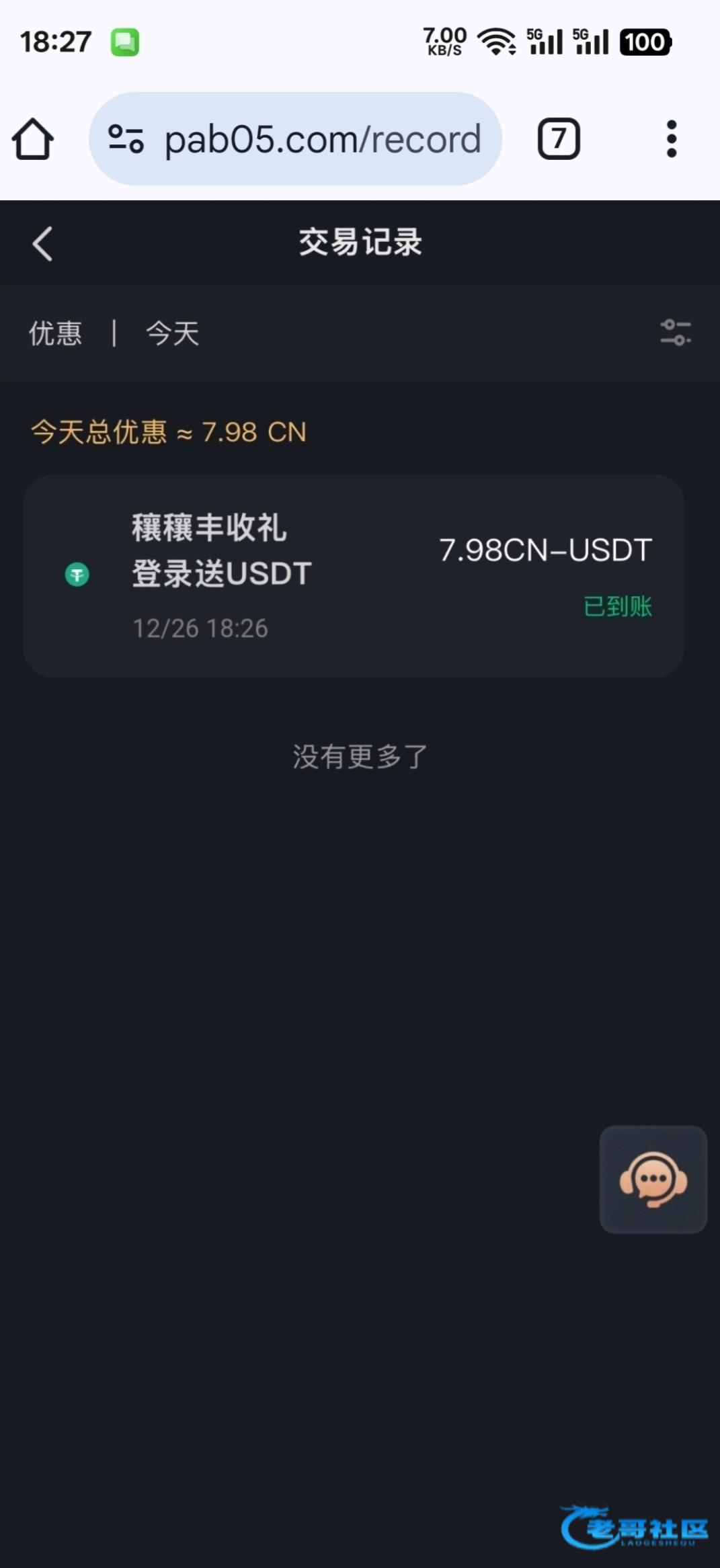Open the browser overflow menu
720x1568 pixels.
coord(671,139)
